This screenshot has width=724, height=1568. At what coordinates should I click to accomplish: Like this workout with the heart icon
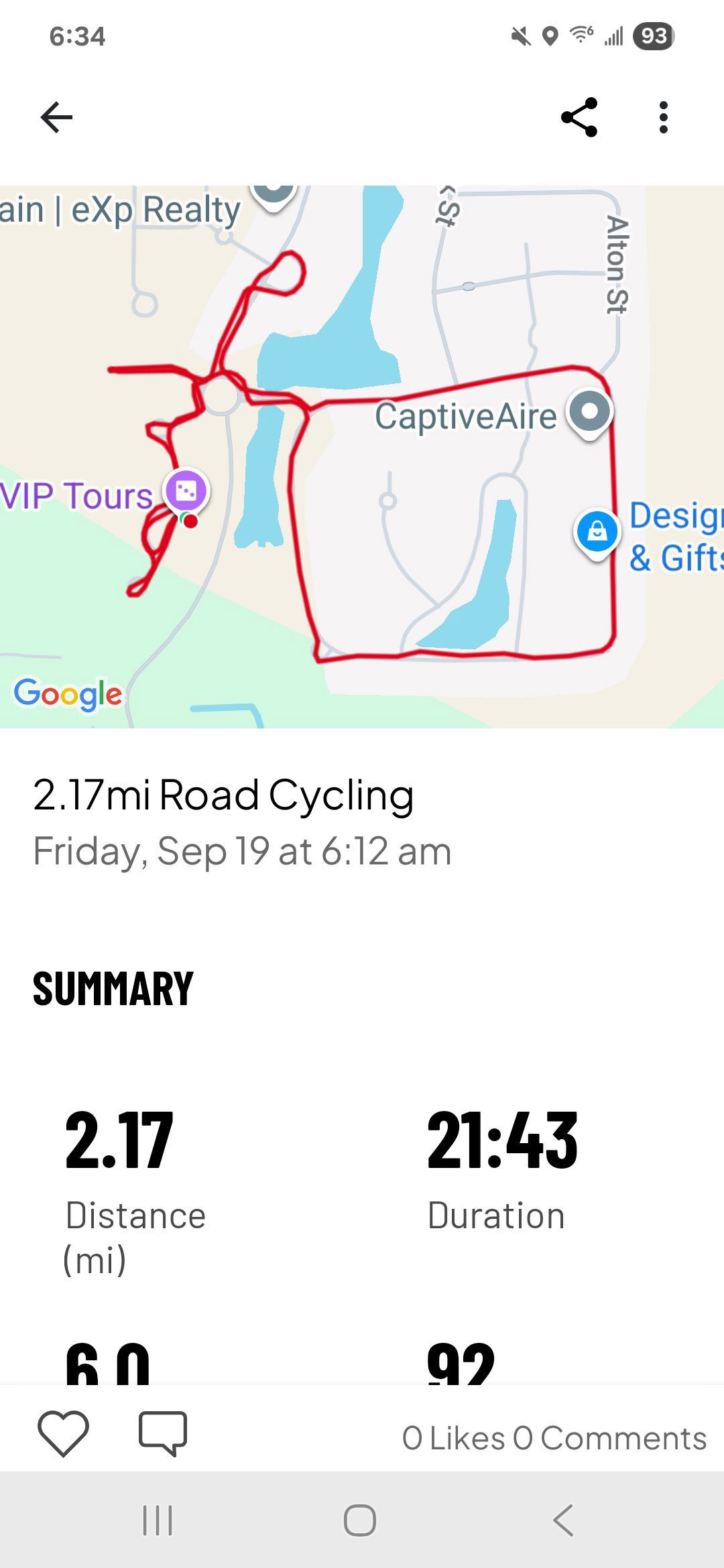point(64,1433)
